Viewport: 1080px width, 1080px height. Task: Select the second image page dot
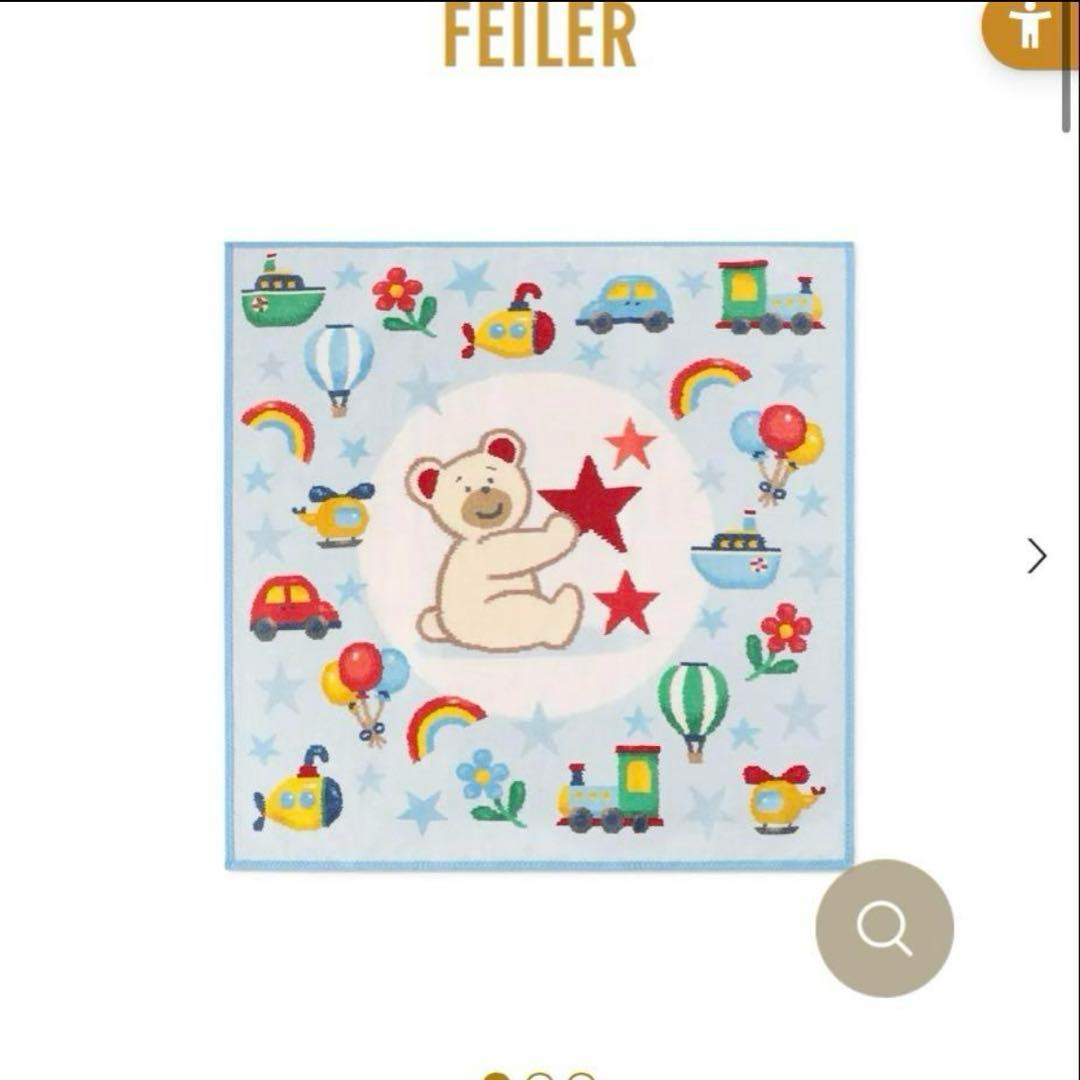[540, 1076]
